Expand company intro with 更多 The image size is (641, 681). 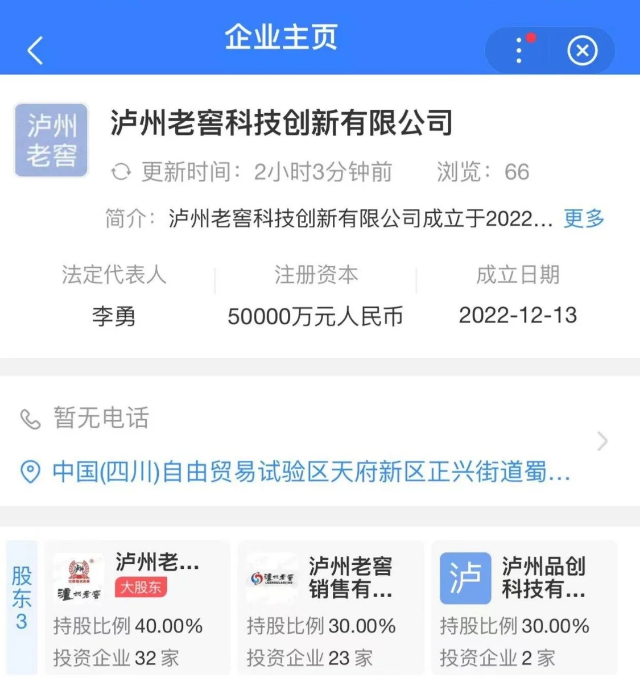pyautogui.click(x=584, y=219)
